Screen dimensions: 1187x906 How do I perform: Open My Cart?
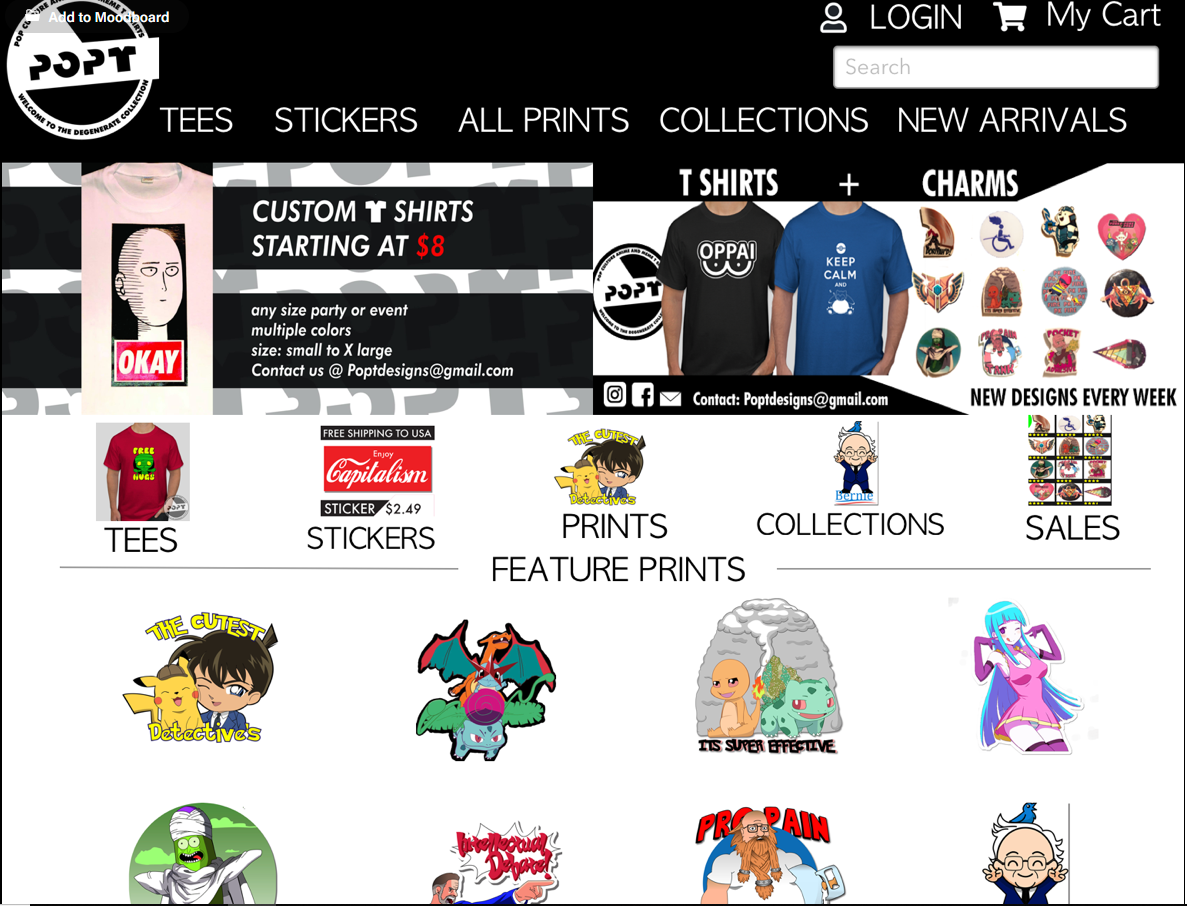tap(1077, 16)
